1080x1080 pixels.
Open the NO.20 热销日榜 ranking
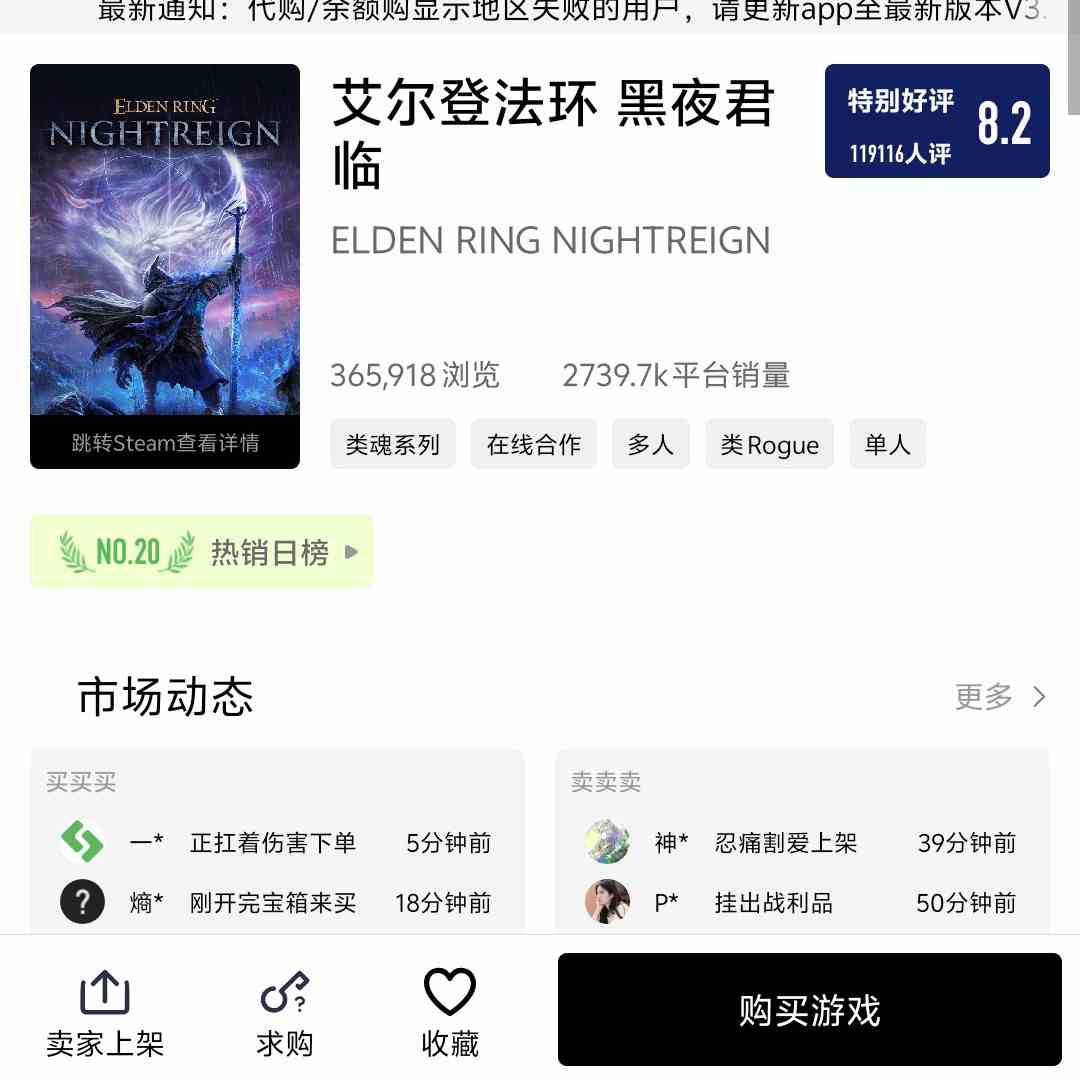pyautogui.click(x=202, y=551)
